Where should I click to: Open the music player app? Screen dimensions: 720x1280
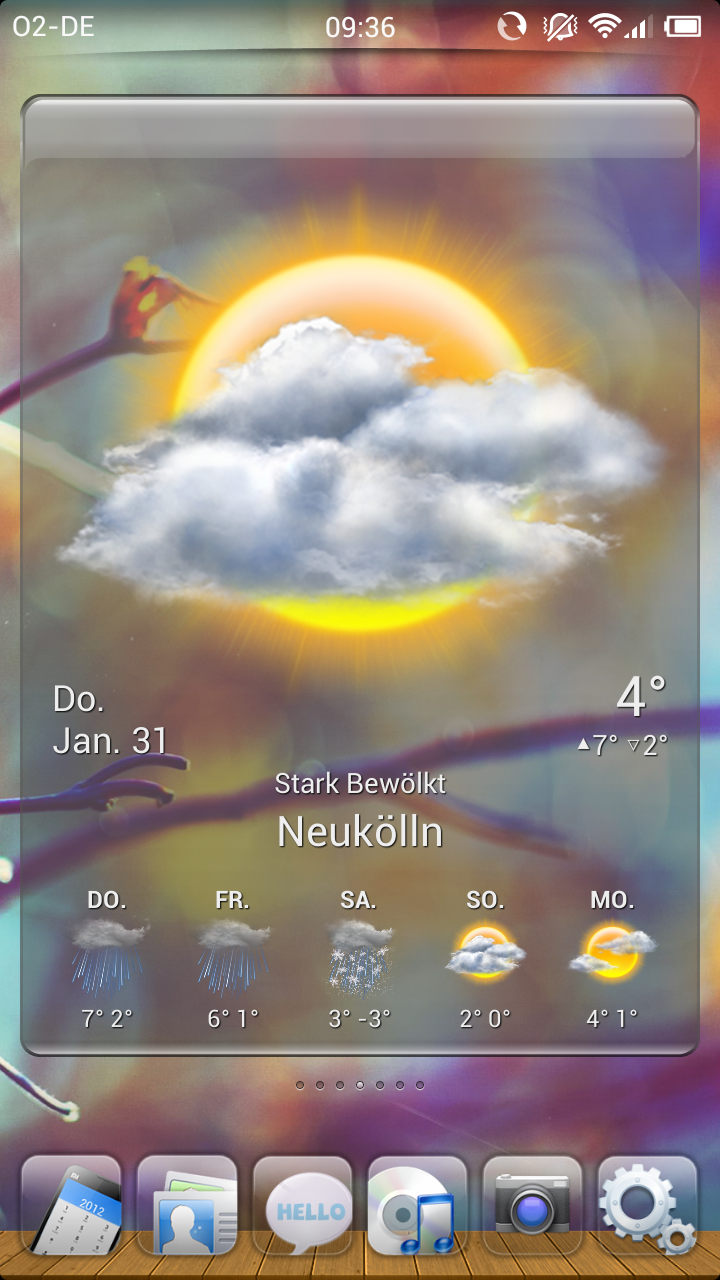point(418,1205)
